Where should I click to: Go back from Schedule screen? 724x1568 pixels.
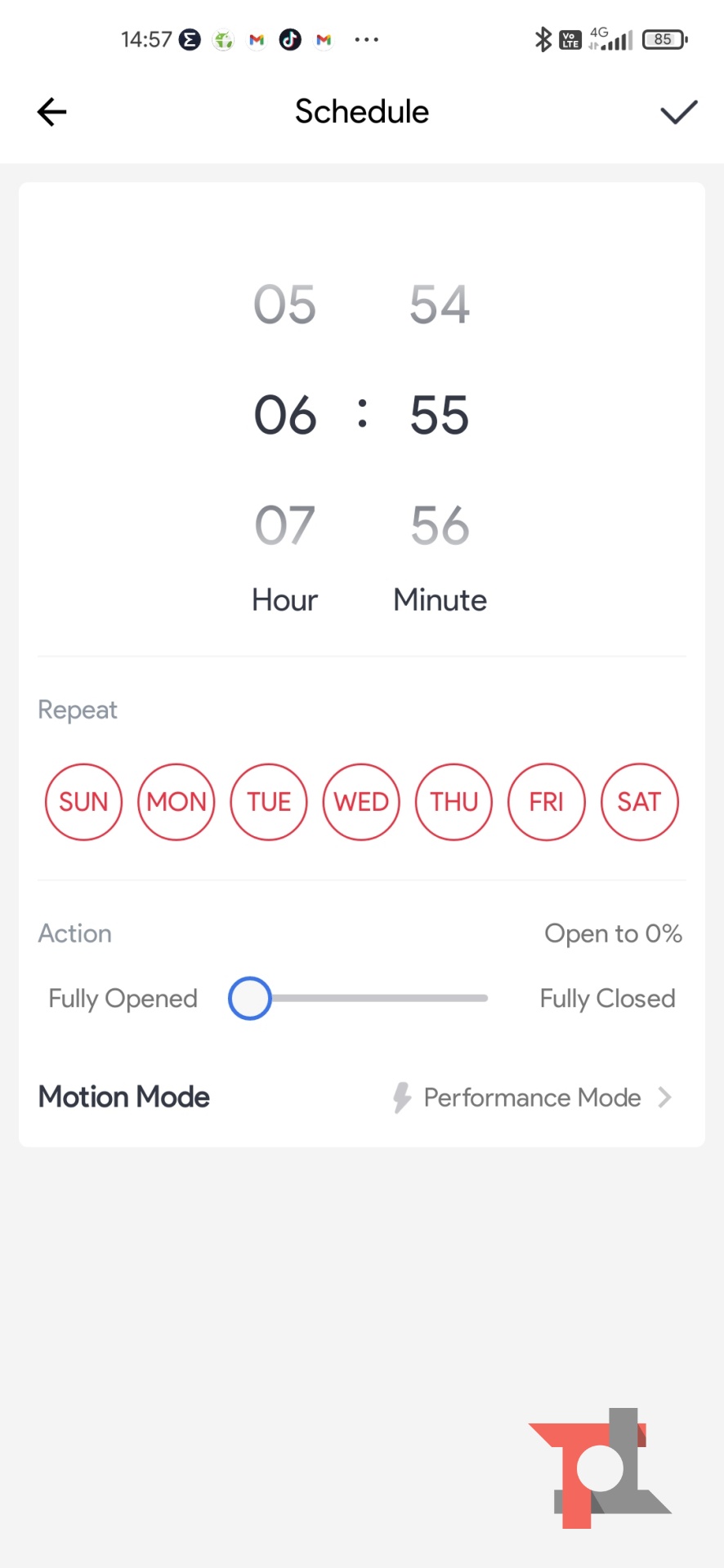[51, 112]
